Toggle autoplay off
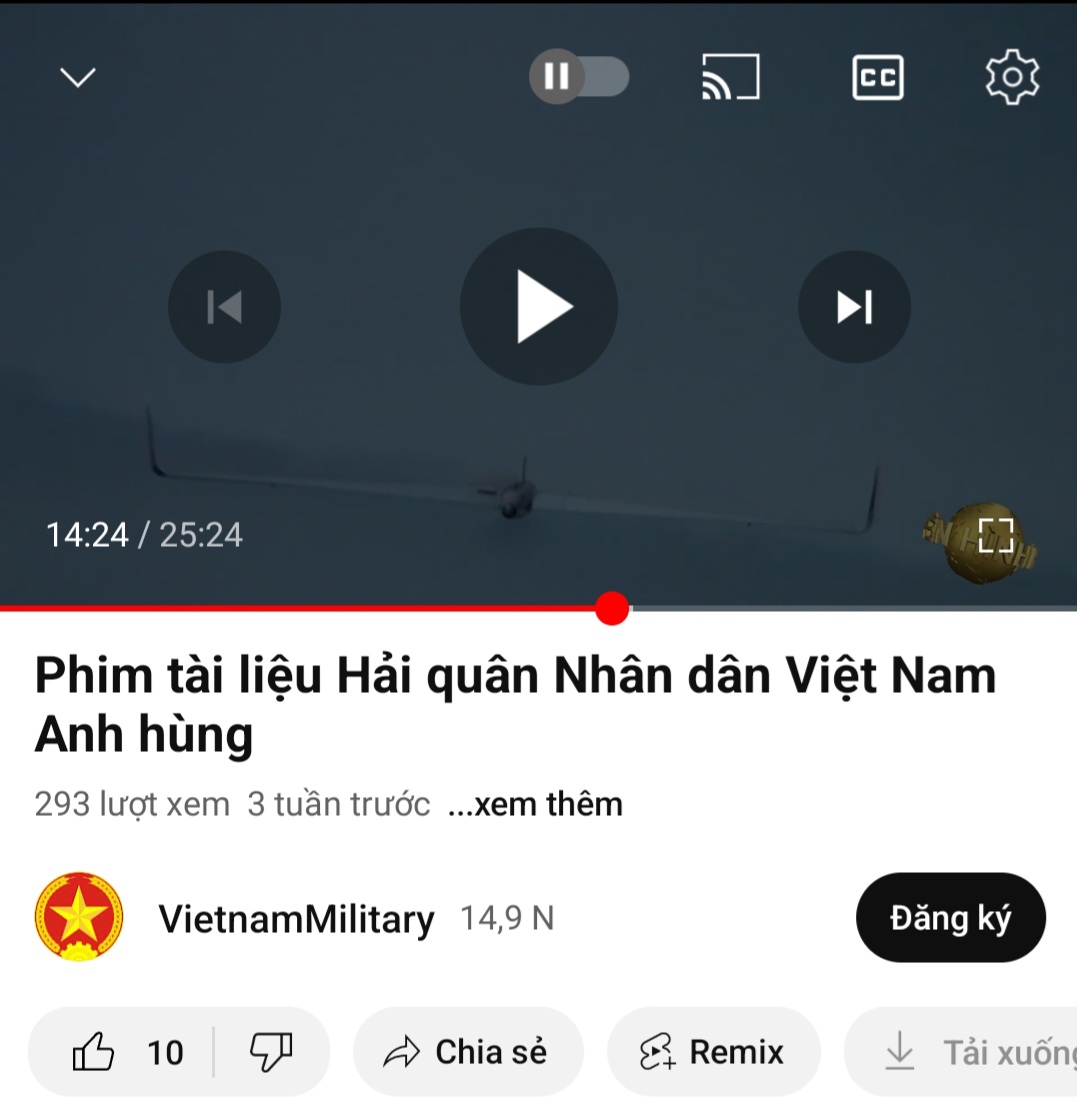Viewport: 1077px width, 1102px height. pos(579,77)
